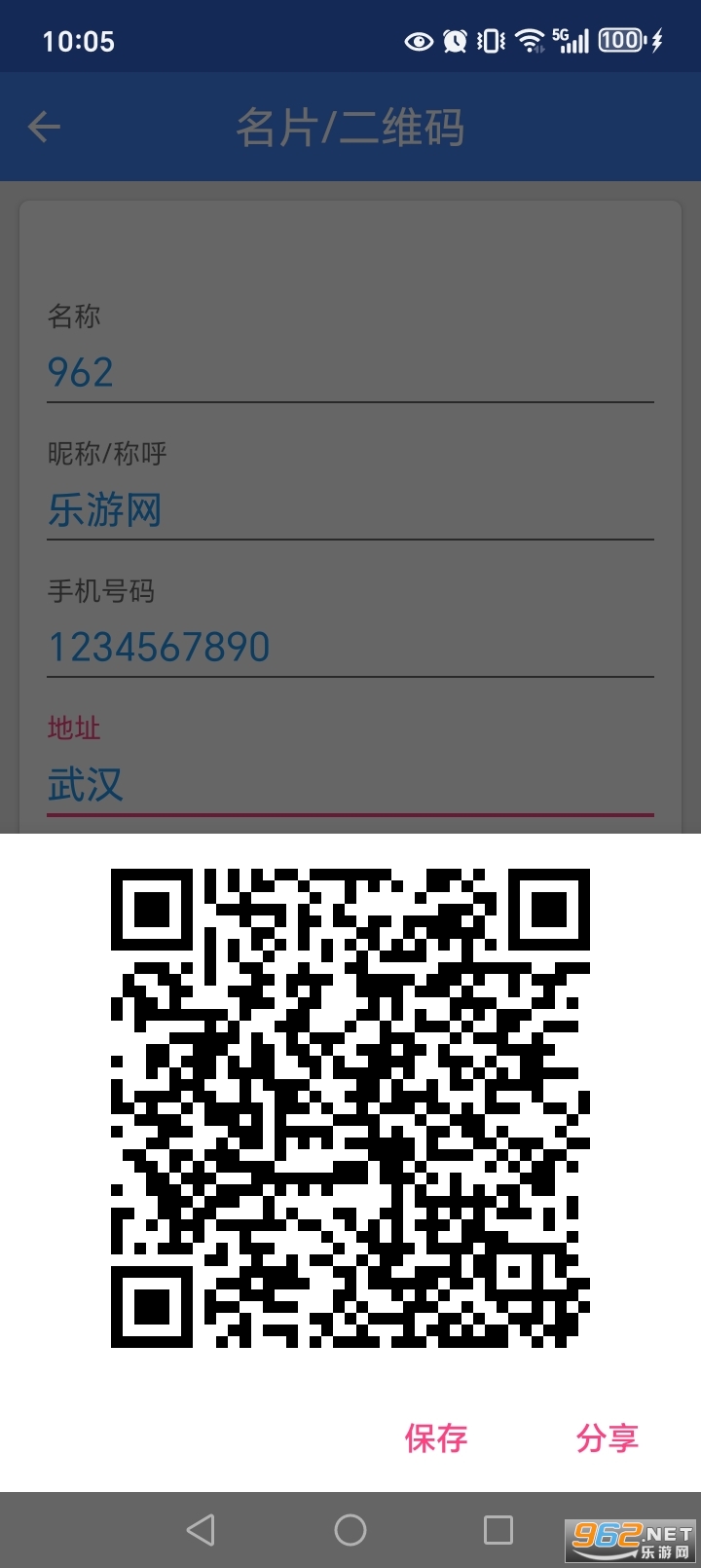Tap the system home button

[x=350, y=1530]
